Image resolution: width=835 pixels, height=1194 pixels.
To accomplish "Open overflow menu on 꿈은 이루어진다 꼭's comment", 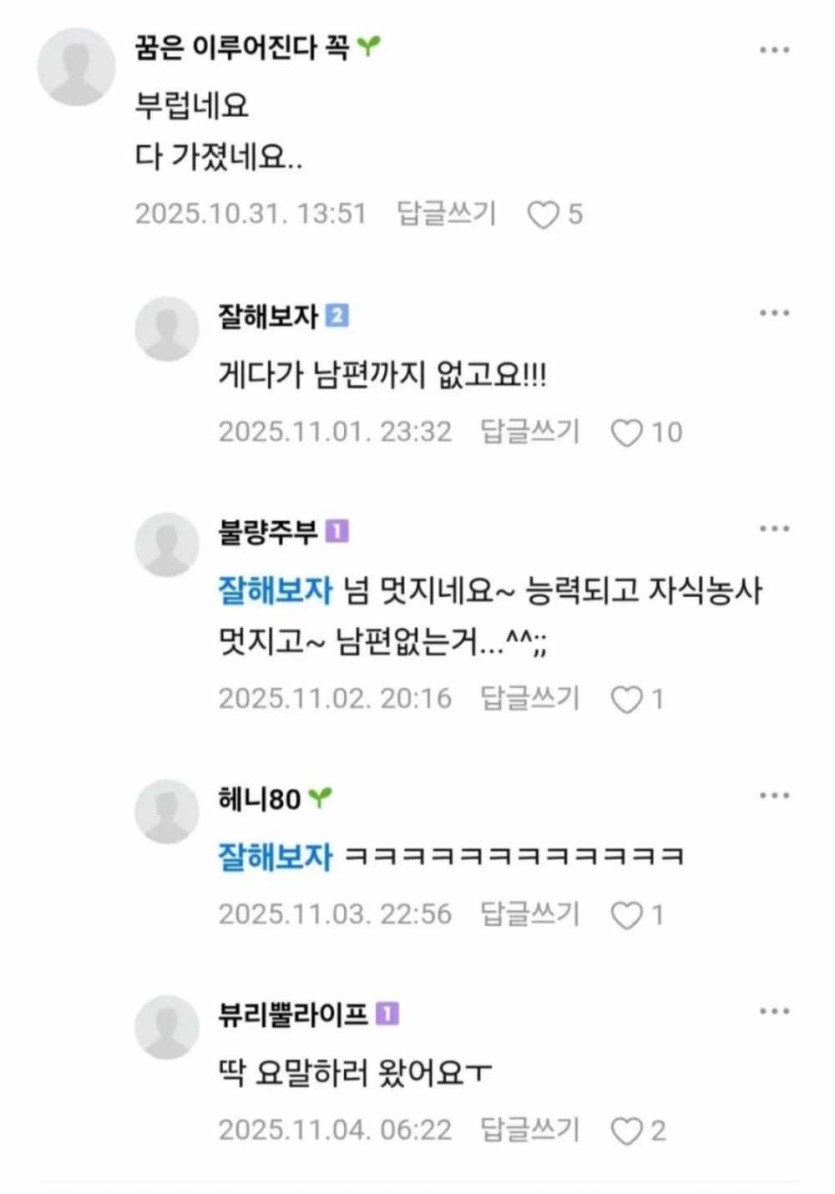I will pyautogui.click(x=775, y=49).
